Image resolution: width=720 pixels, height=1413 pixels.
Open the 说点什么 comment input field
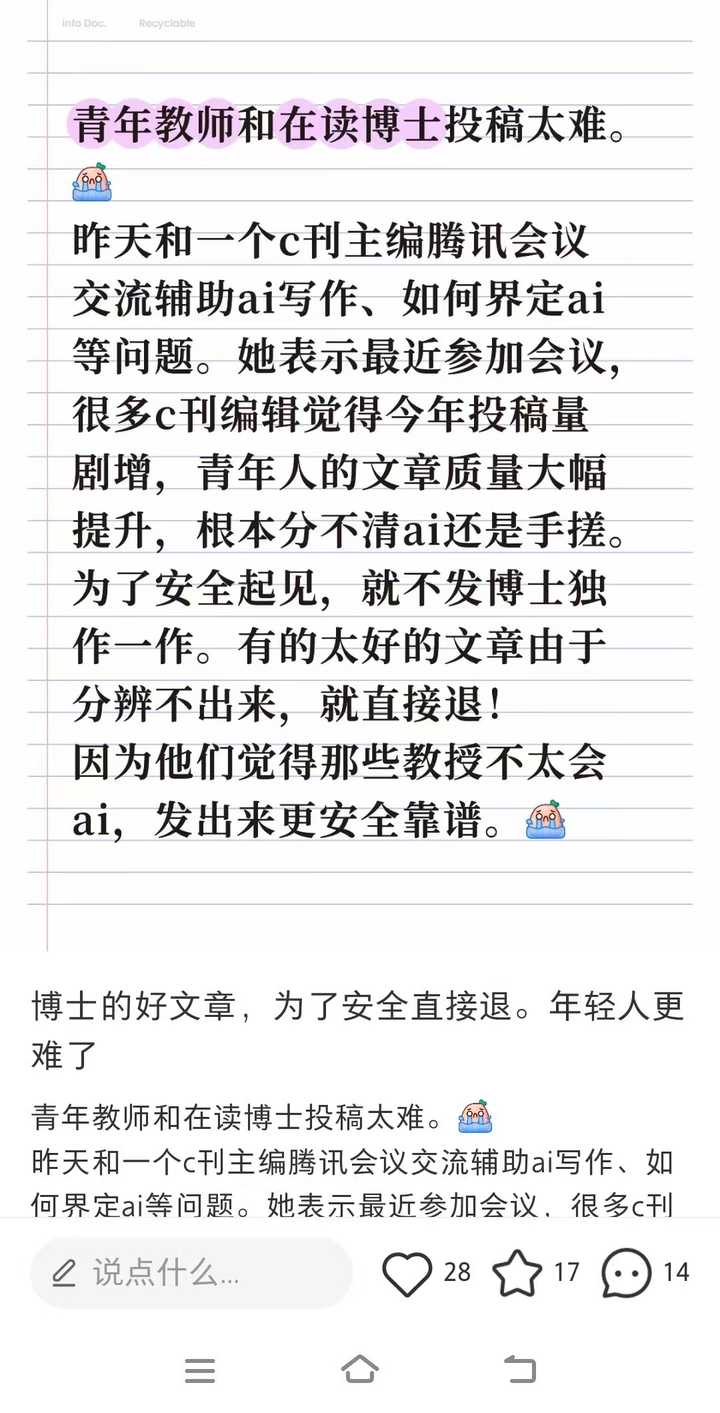pos(191,1273)
